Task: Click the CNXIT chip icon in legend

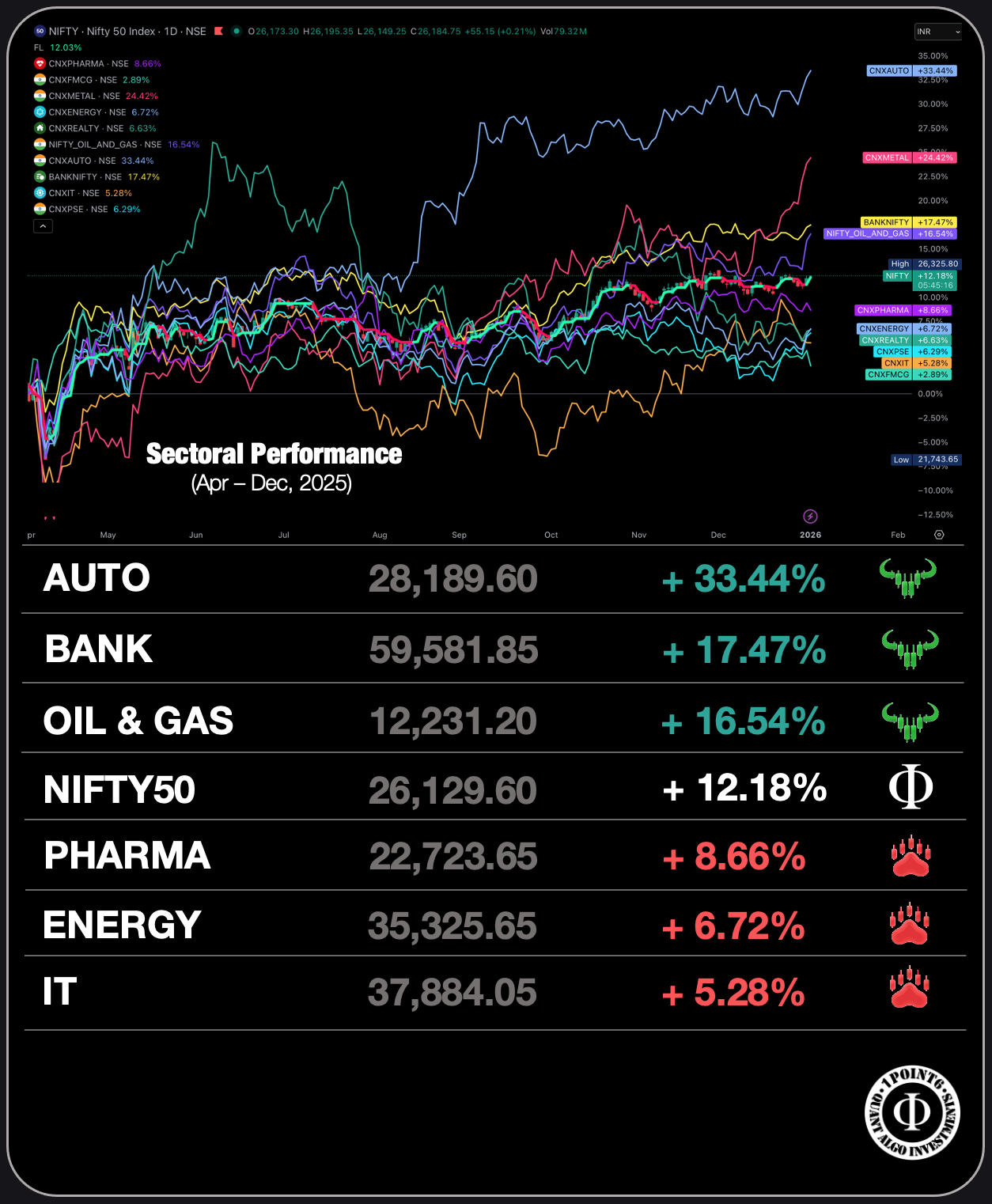Action: coord(40,192)
